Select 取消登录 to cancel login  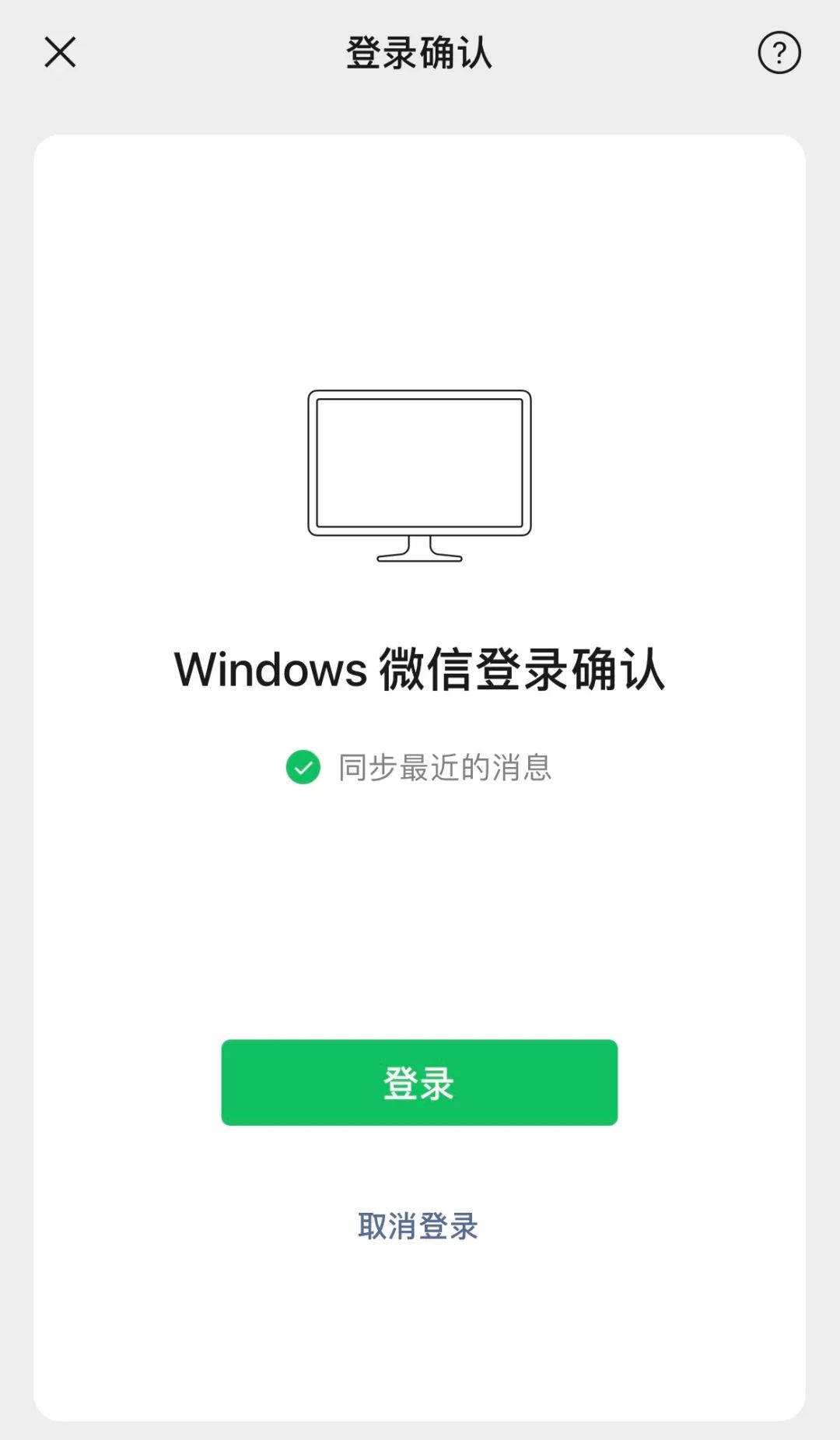[x=418, y=1226]
